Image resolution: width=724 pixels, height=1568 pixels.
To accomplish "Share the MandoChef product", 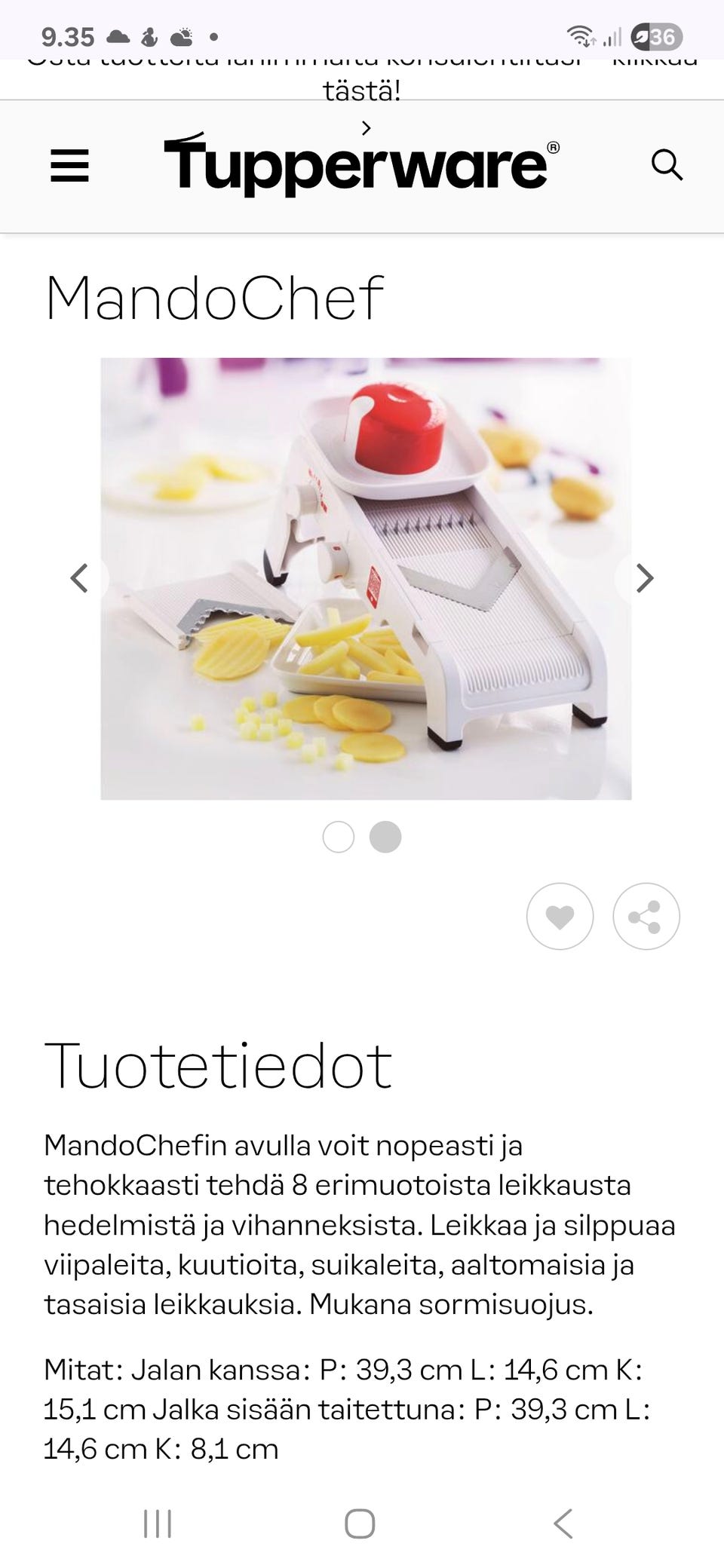I will (x=646, y=916).
